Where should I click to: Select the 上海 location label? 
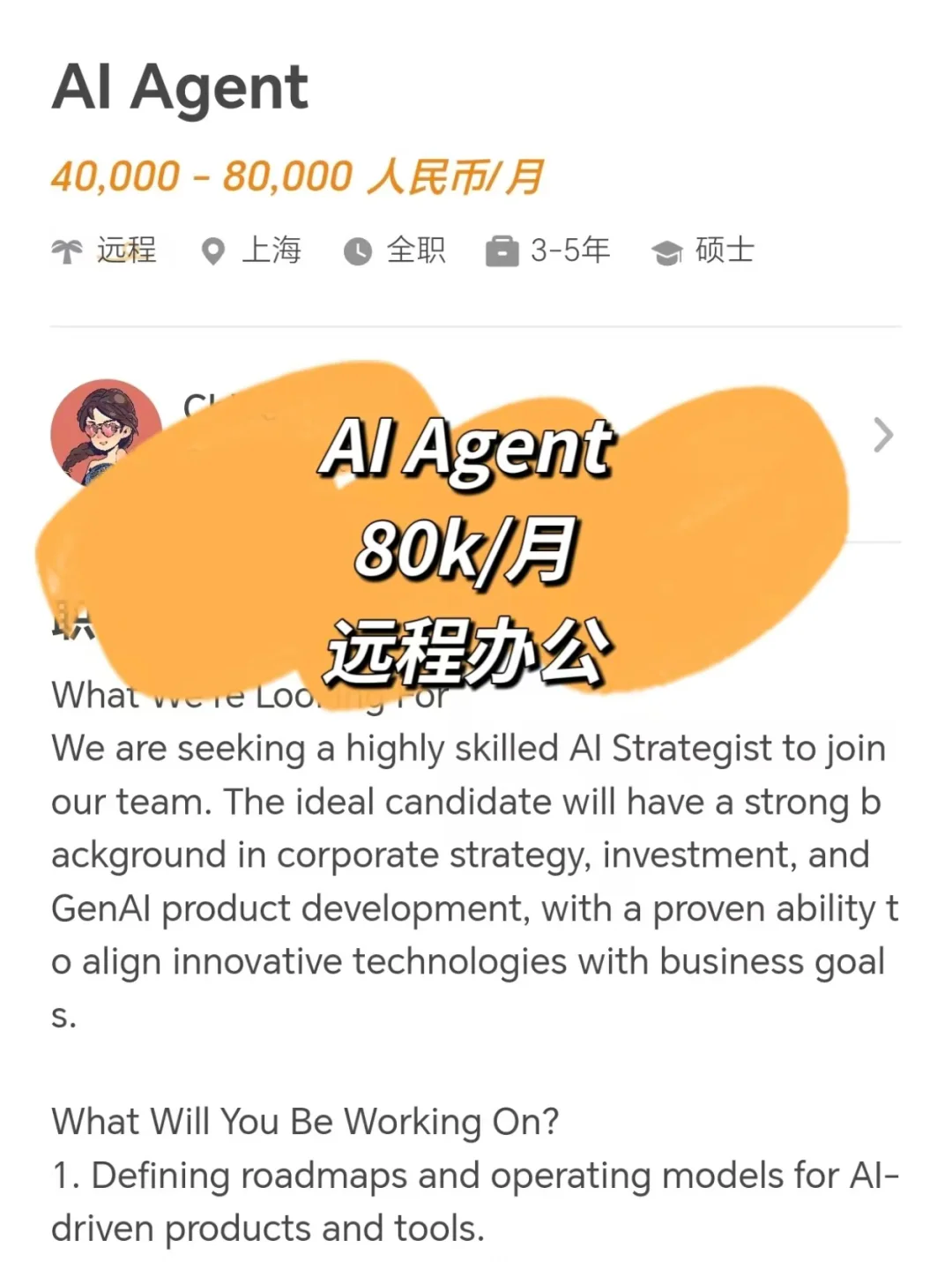271,251
